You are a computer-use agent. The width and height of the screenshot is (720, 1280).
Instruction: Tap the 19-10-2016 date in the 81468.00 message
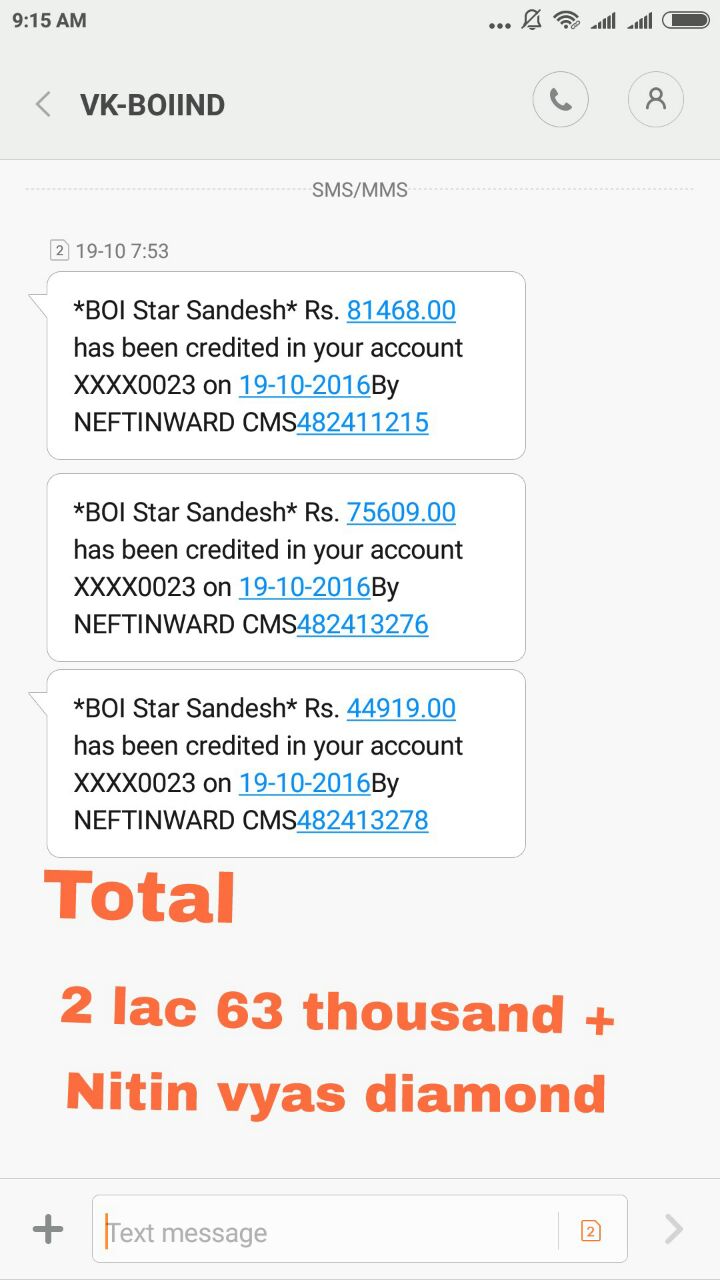[x=305, y=385]
